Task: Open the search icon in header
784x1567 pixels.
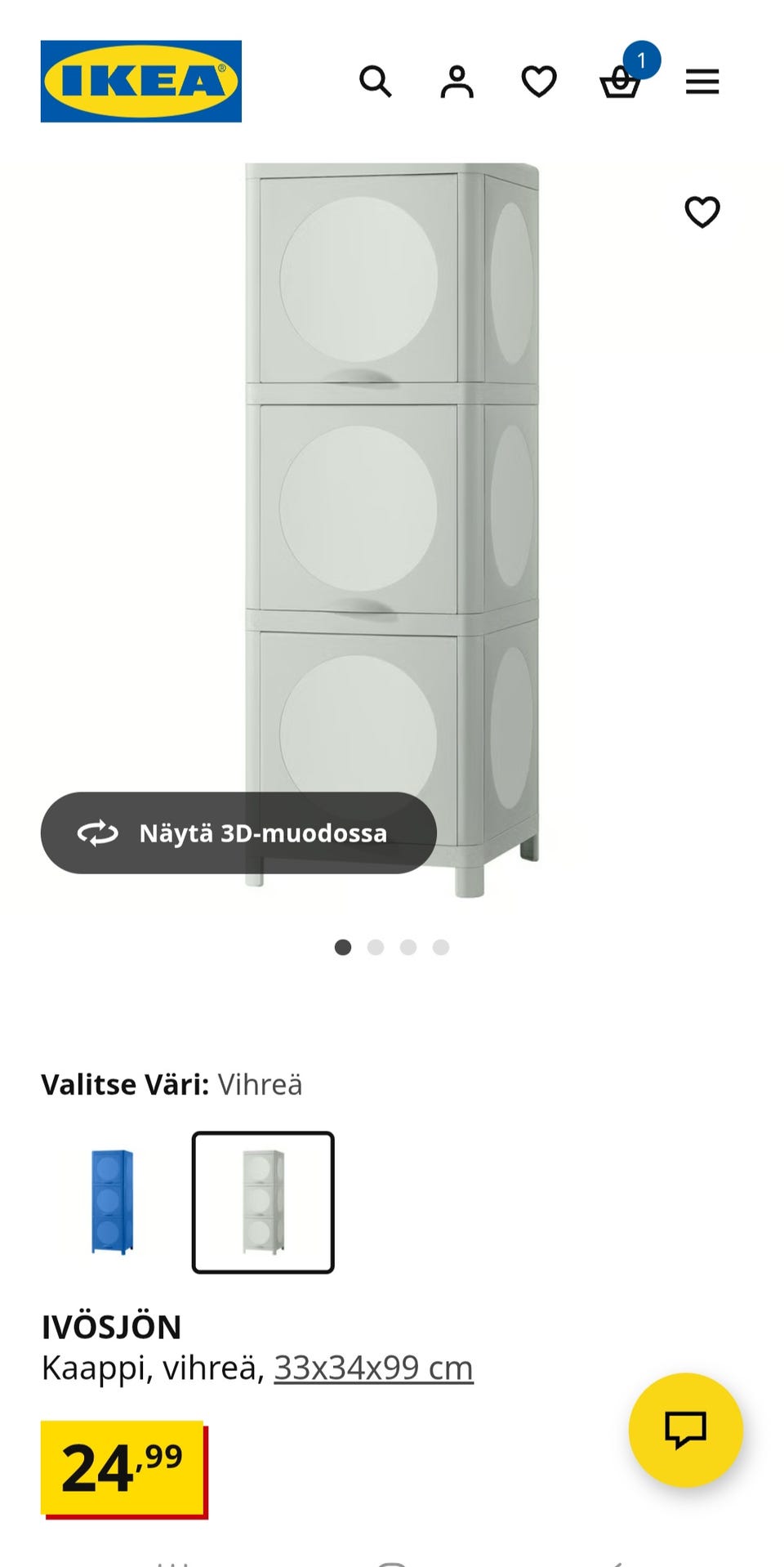Action: 376,82
